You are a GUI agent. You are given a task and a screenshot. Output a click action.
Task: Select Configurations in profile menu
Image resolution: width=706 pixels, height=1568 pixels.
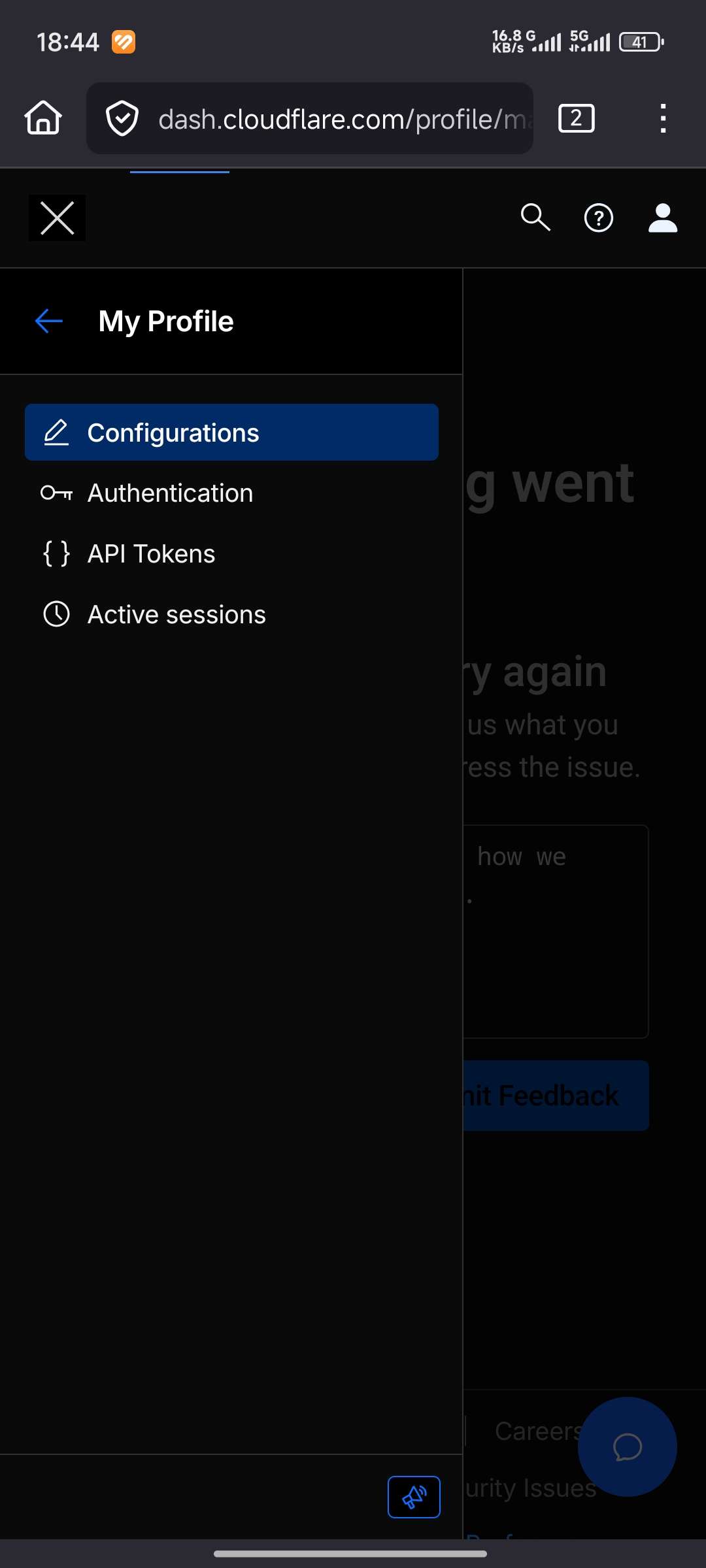[x=231, y=433]
